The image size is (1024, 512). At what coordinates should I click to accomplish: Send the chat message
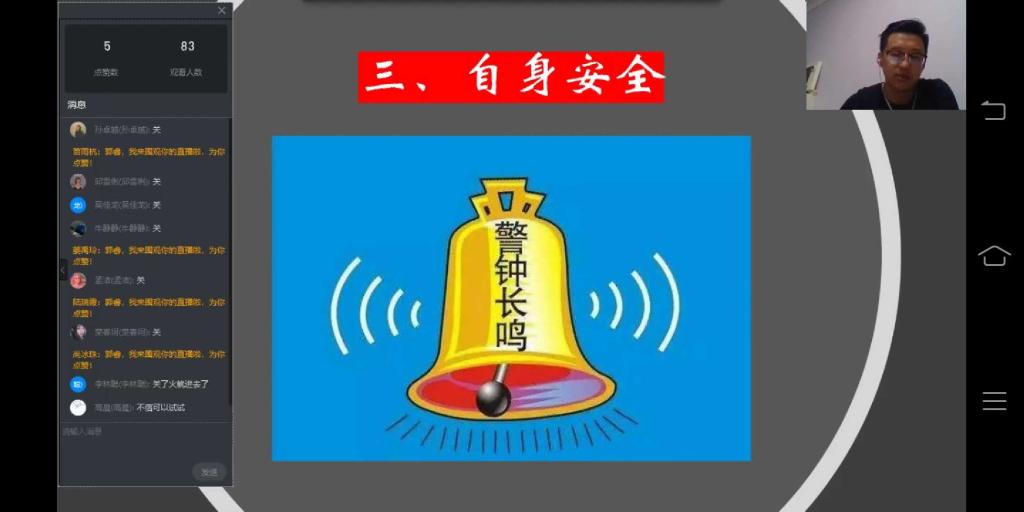[x=209, y=472]
